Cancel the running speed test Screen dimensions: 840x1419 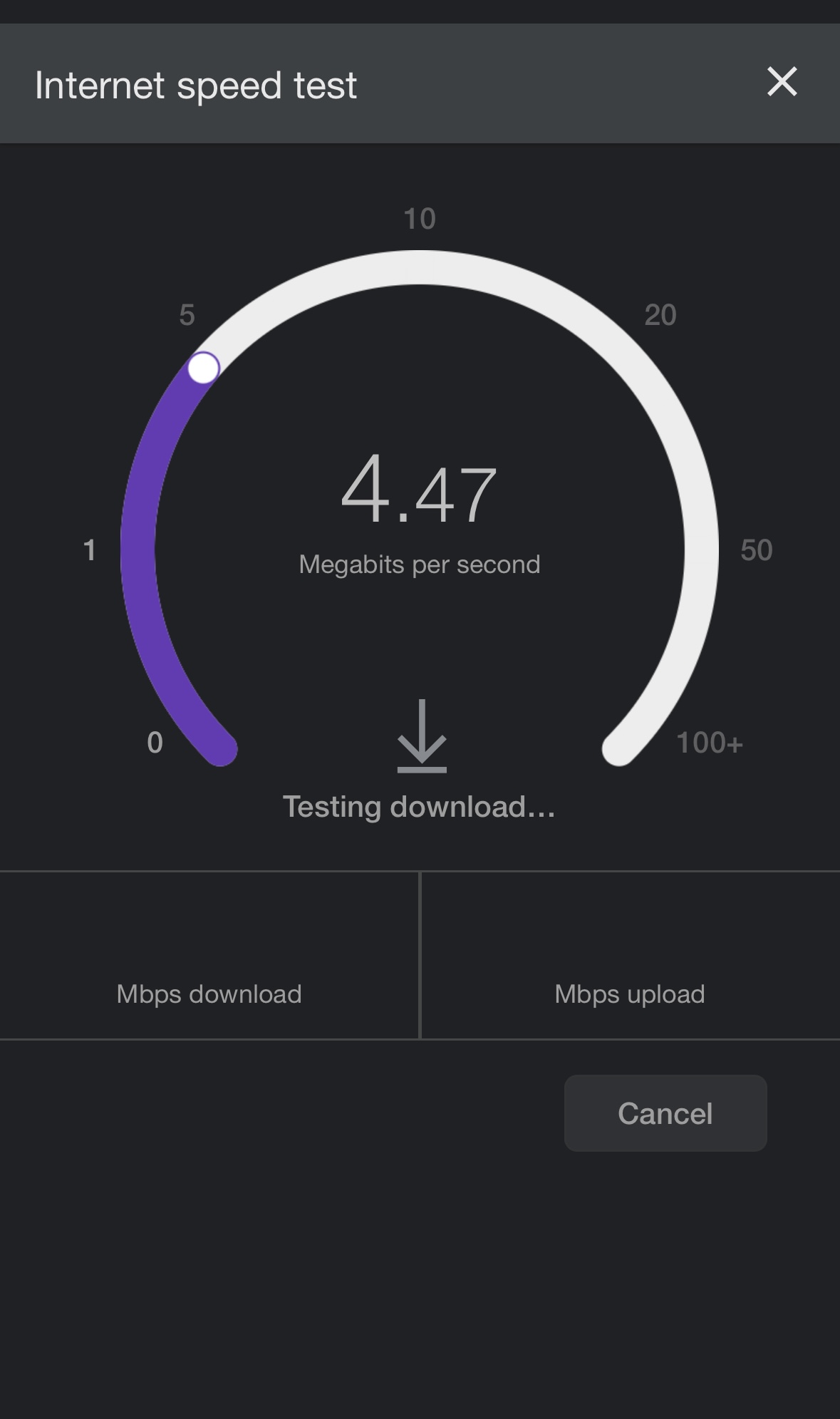pos(665,1113)
